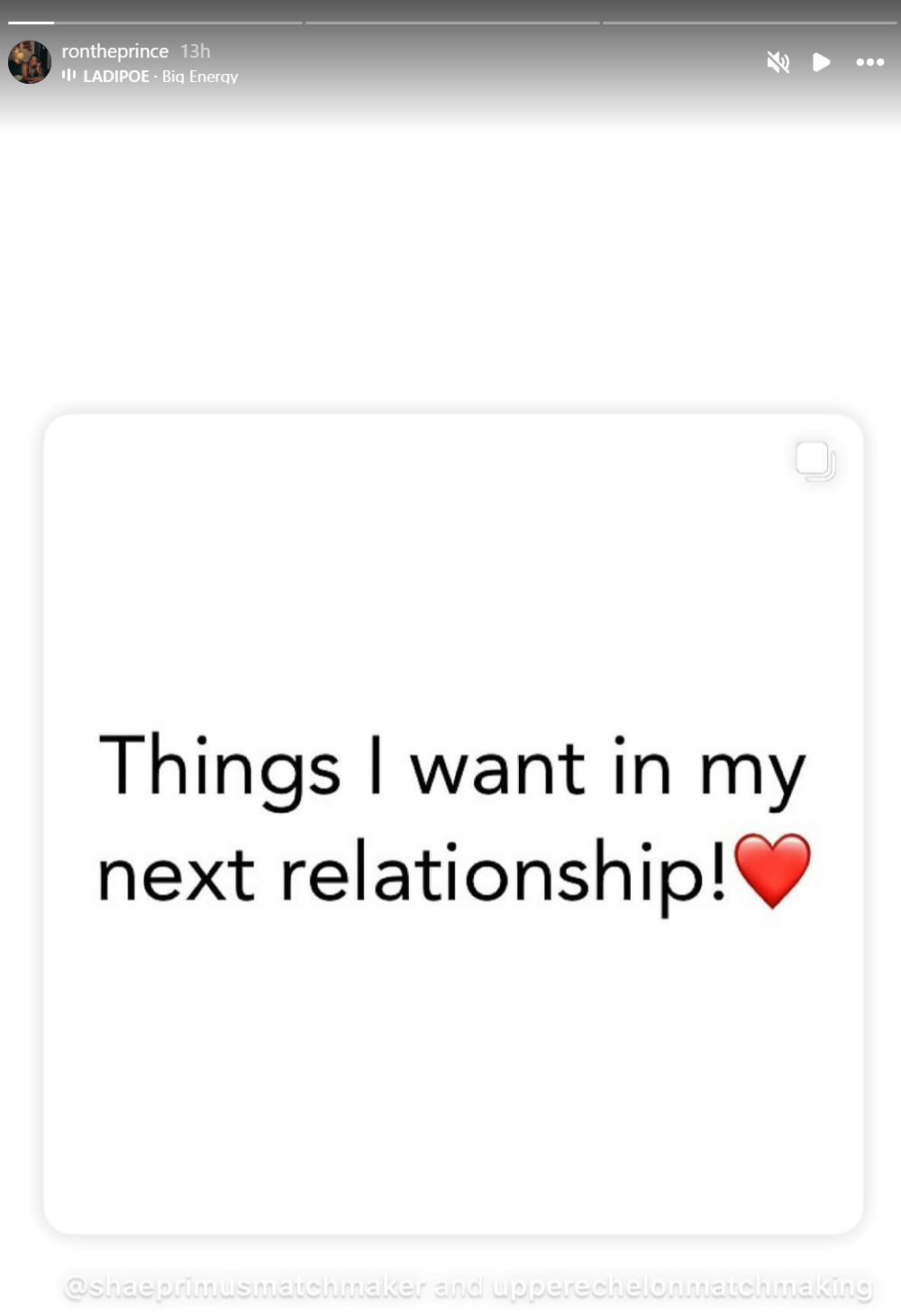Image resolution: width=901 pixels, height=1316 pixels.
Task: Open rontheprince username link
Action: 114,51
